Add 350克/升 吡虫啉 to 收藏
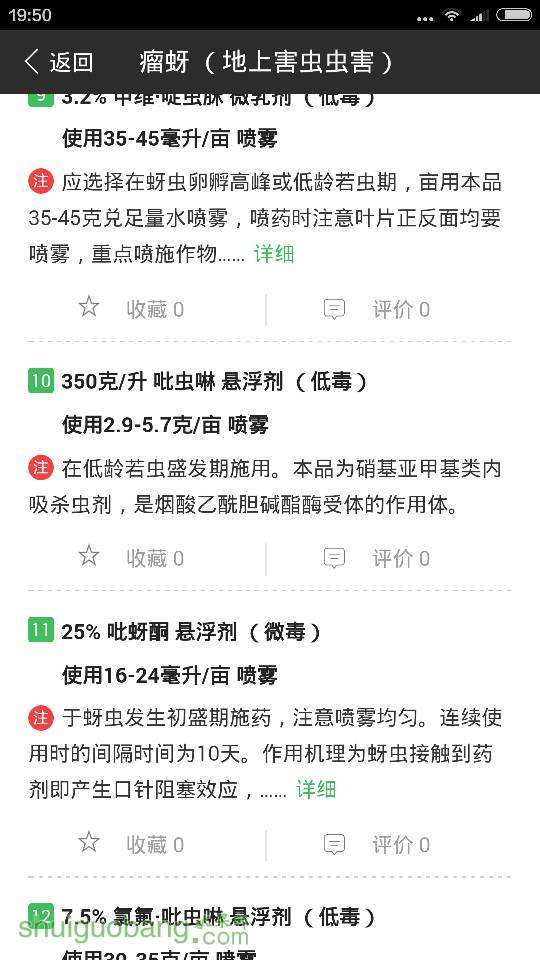Screen dimensions: 540x960 point(131,558)
